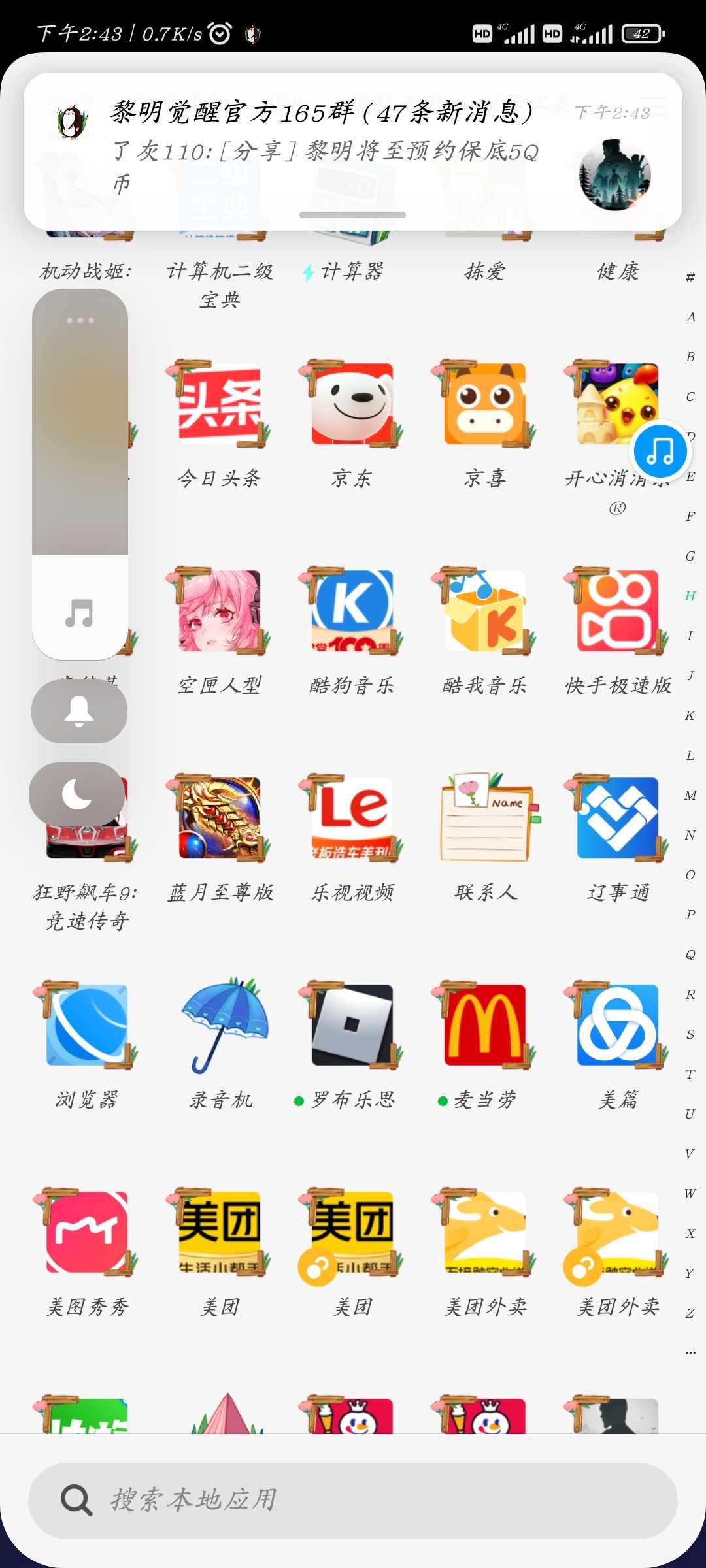
Task: Jump to letter M in alphabet index
Action: [690, 795]
